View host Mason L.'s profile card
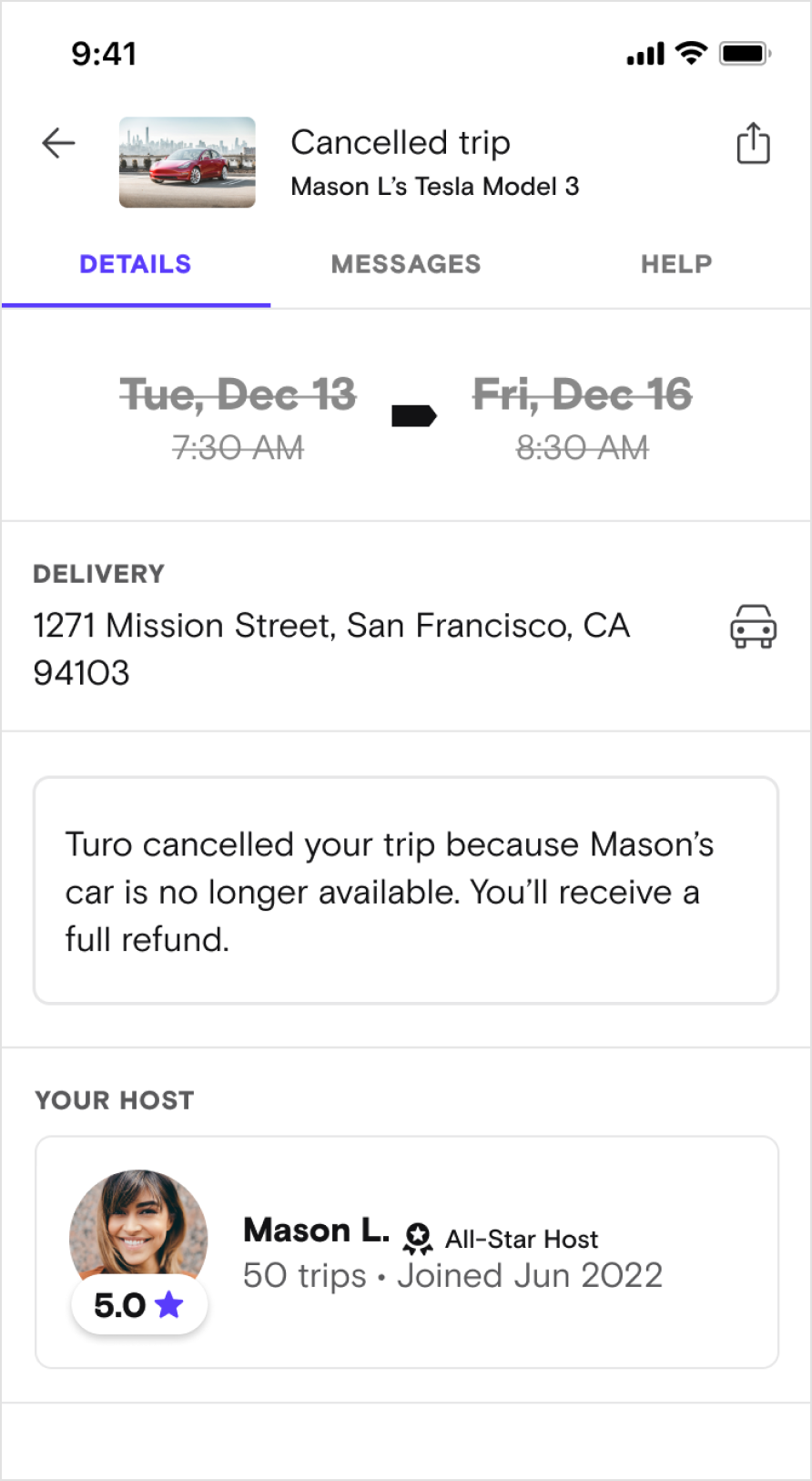Viewport: 812px width, 1481px height. point(406,1251)
